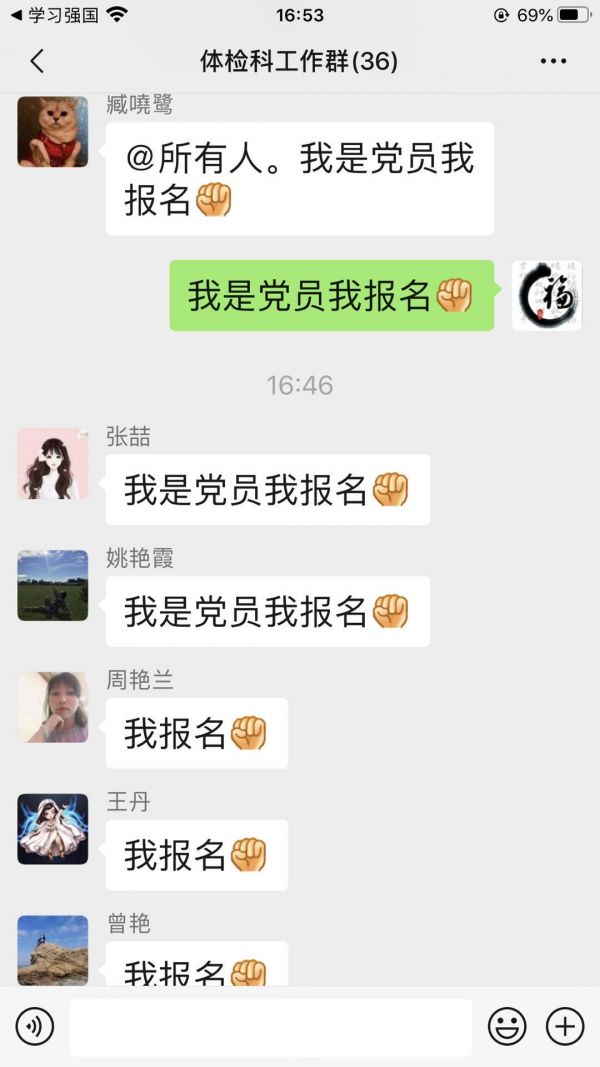The image size is (600, 1067).
Task: Open group chat options menu
Action: pyautogui.click(x=553, y=61)
